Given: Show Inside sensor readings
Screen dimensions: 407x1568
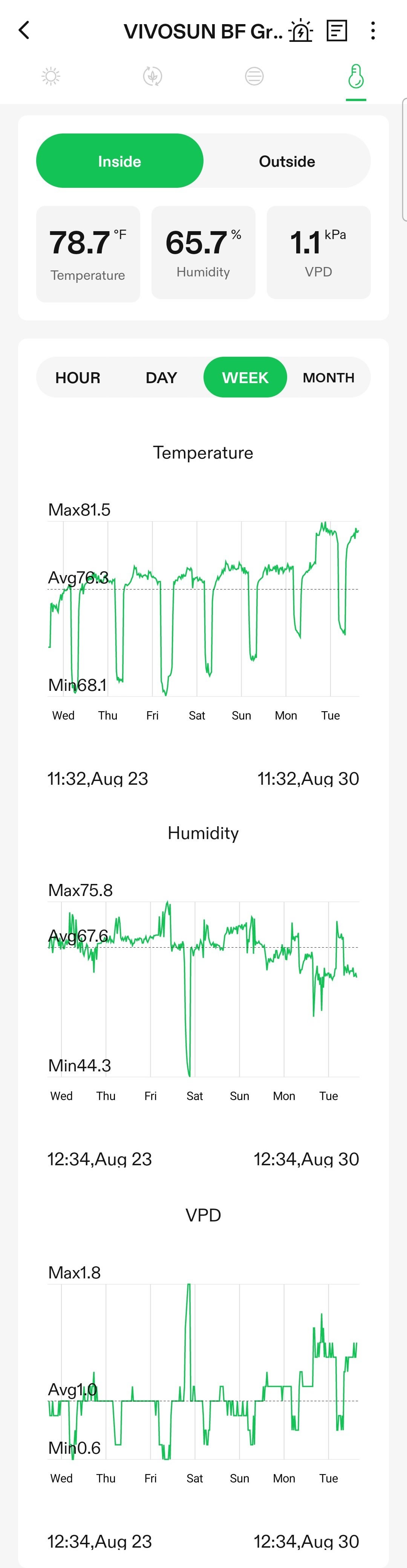Looking at the screenshot, I should (120, 161).
